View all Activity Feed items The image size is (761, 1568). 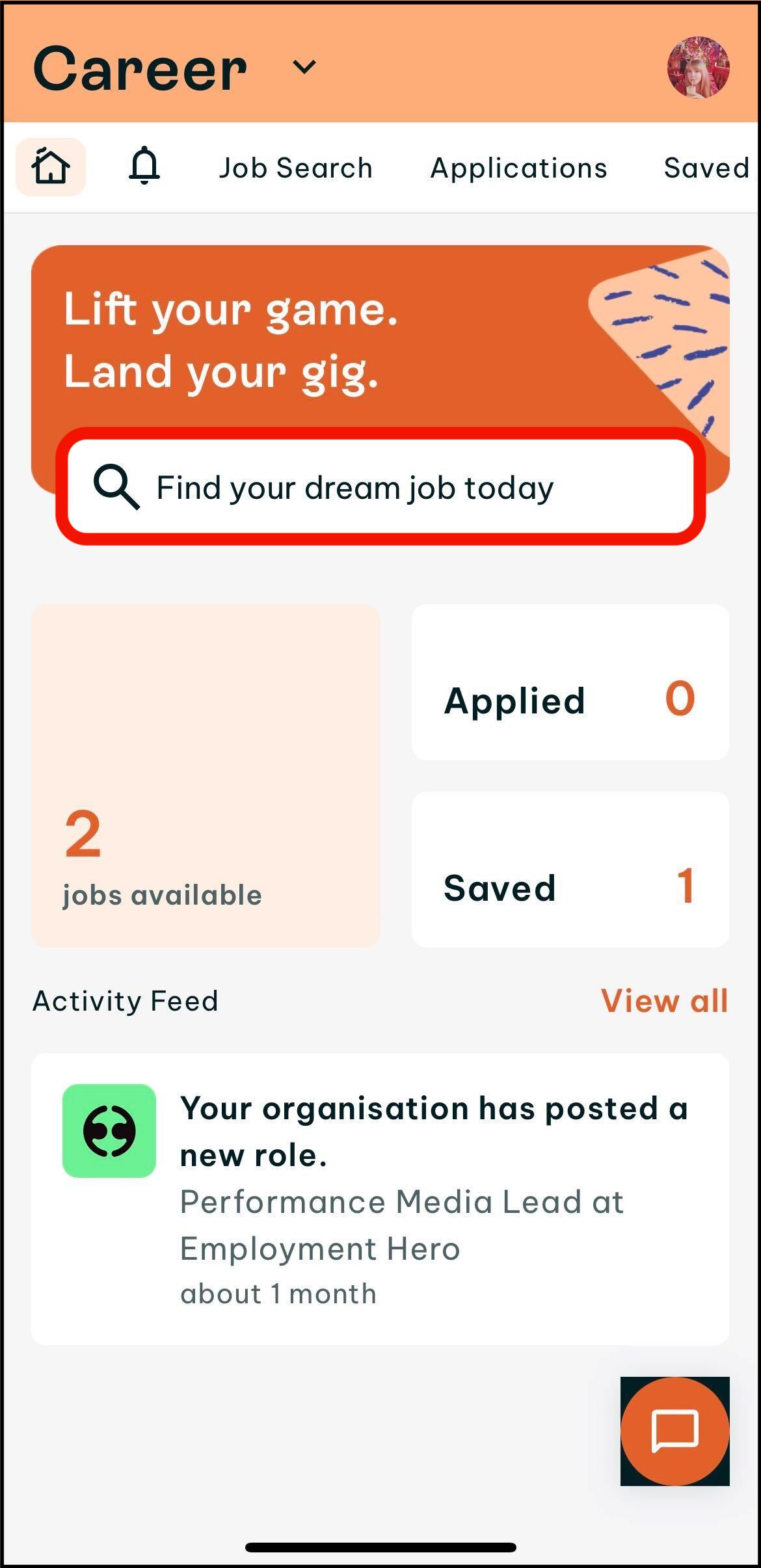663,1001
